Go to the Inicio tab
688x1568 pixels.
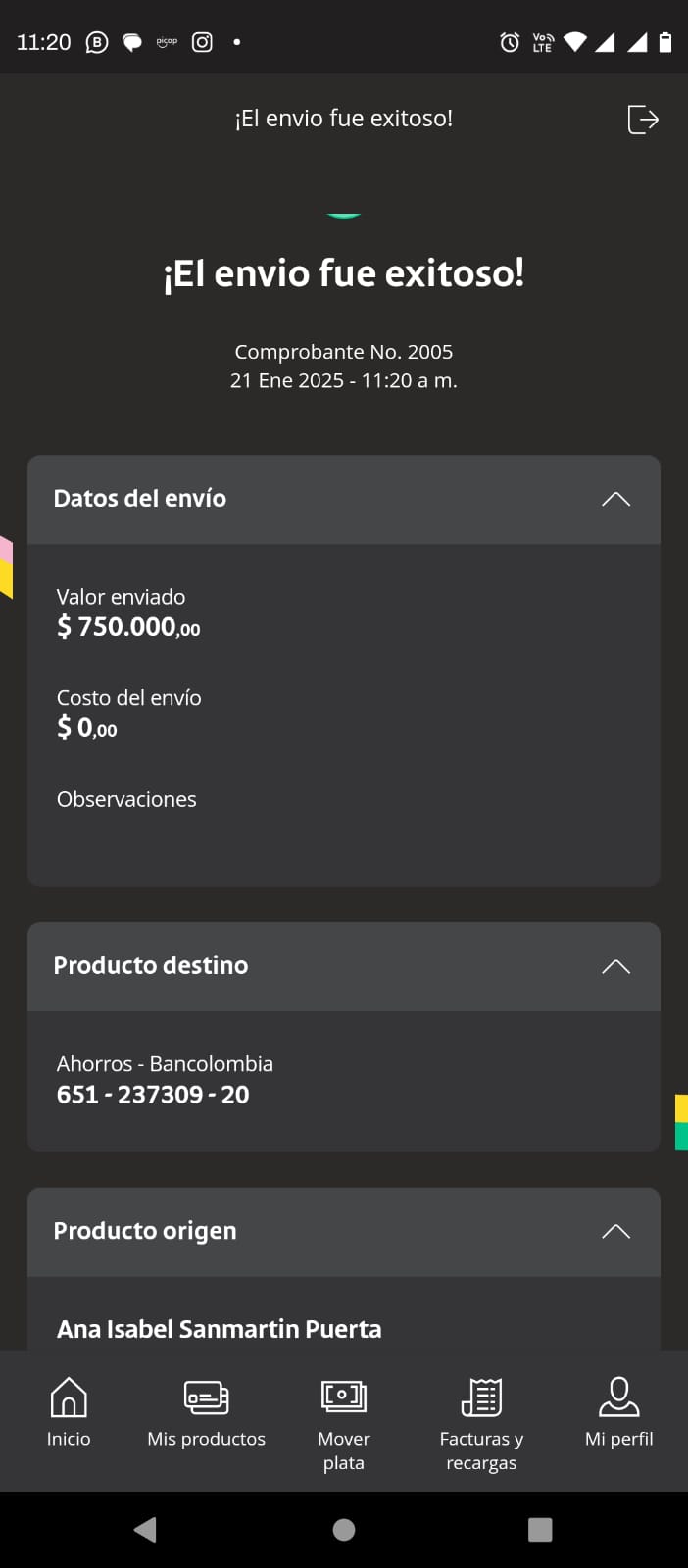(x=69, y=1411)
